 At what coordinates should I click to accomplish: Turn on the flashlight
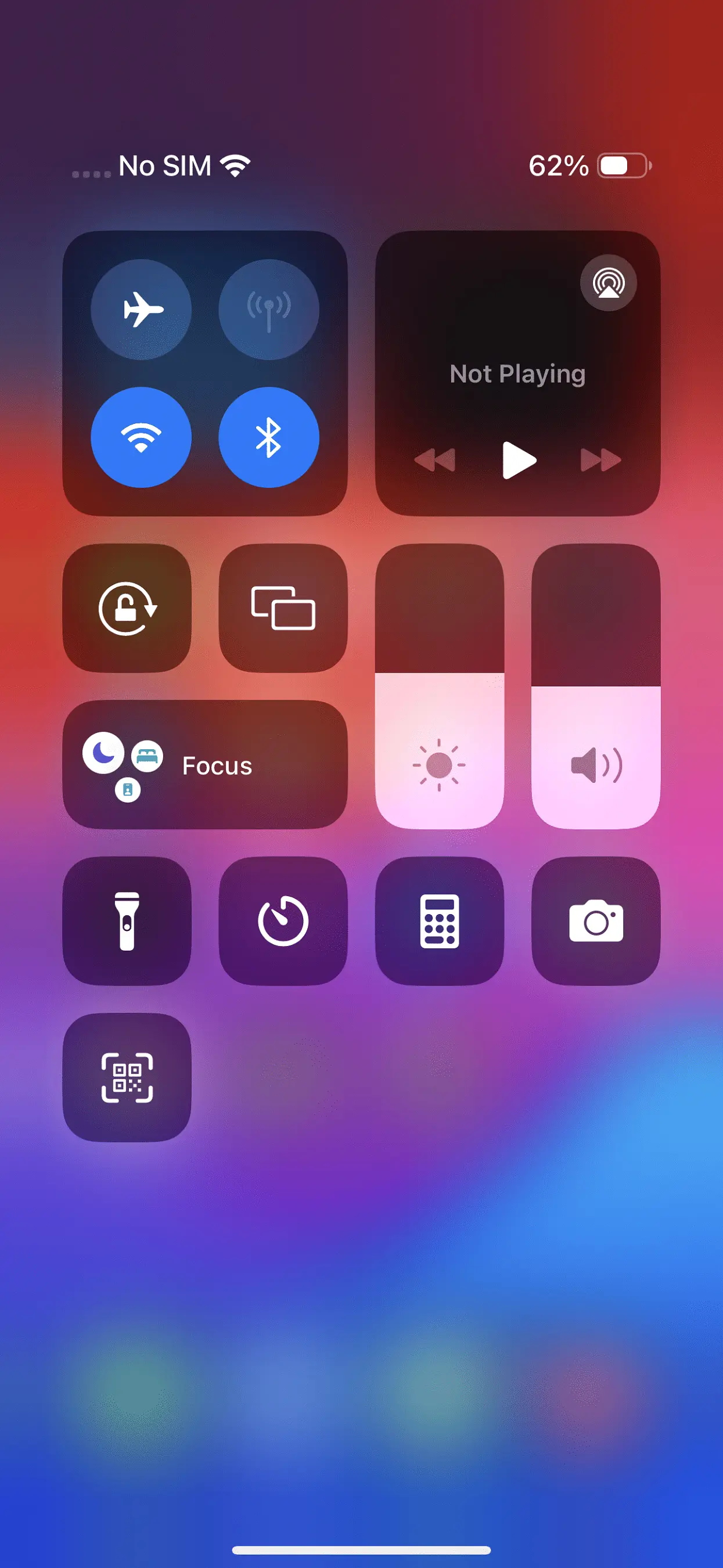(x=127, y=921)
